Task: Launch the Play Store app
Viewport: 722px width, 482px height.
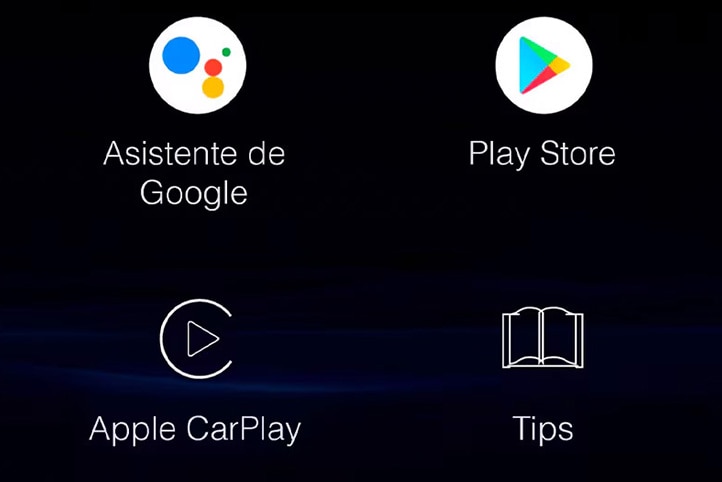Action: (543, 65)
